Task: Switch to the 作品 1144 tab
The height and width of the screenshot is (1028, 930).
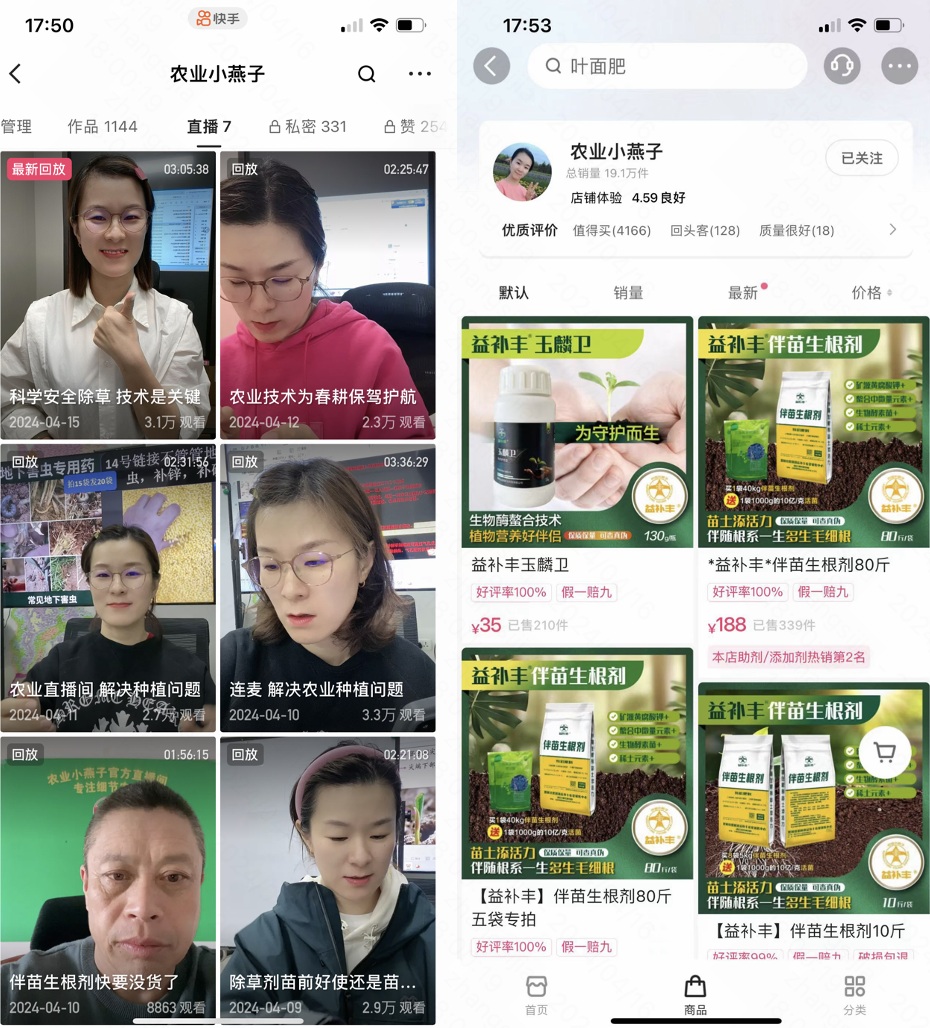Action: (x=102, y=127)
